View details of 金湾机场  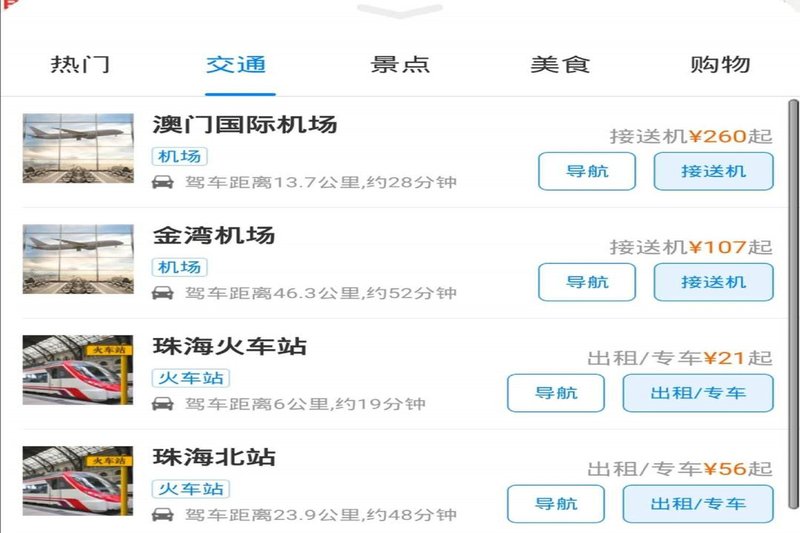click(214, 236)
